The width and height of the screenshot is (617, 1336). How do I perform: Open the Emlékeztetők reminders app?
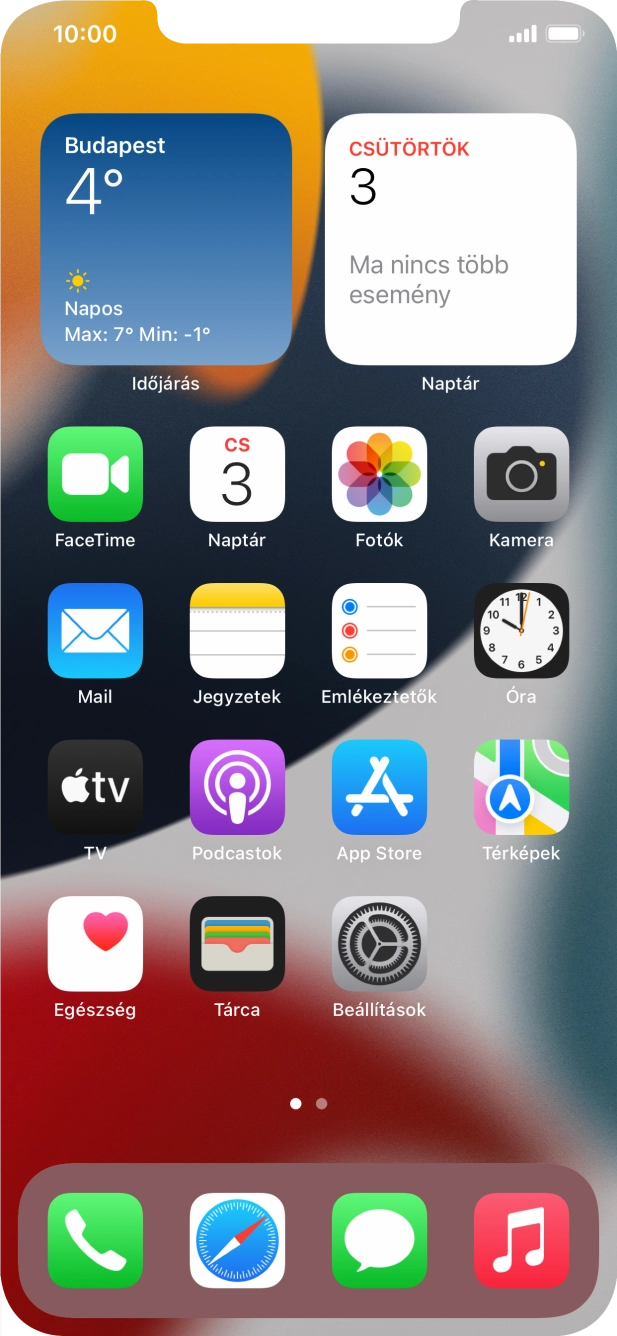click(x=379, y=631)
